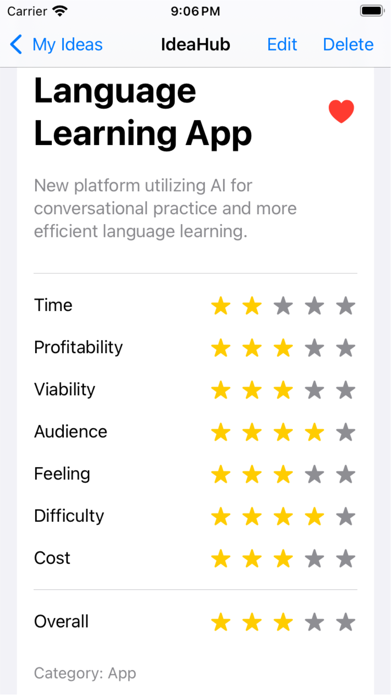The width and height of the screenshot is (392, 696).
Task: Go back to My Ideas
Action: 56,44
